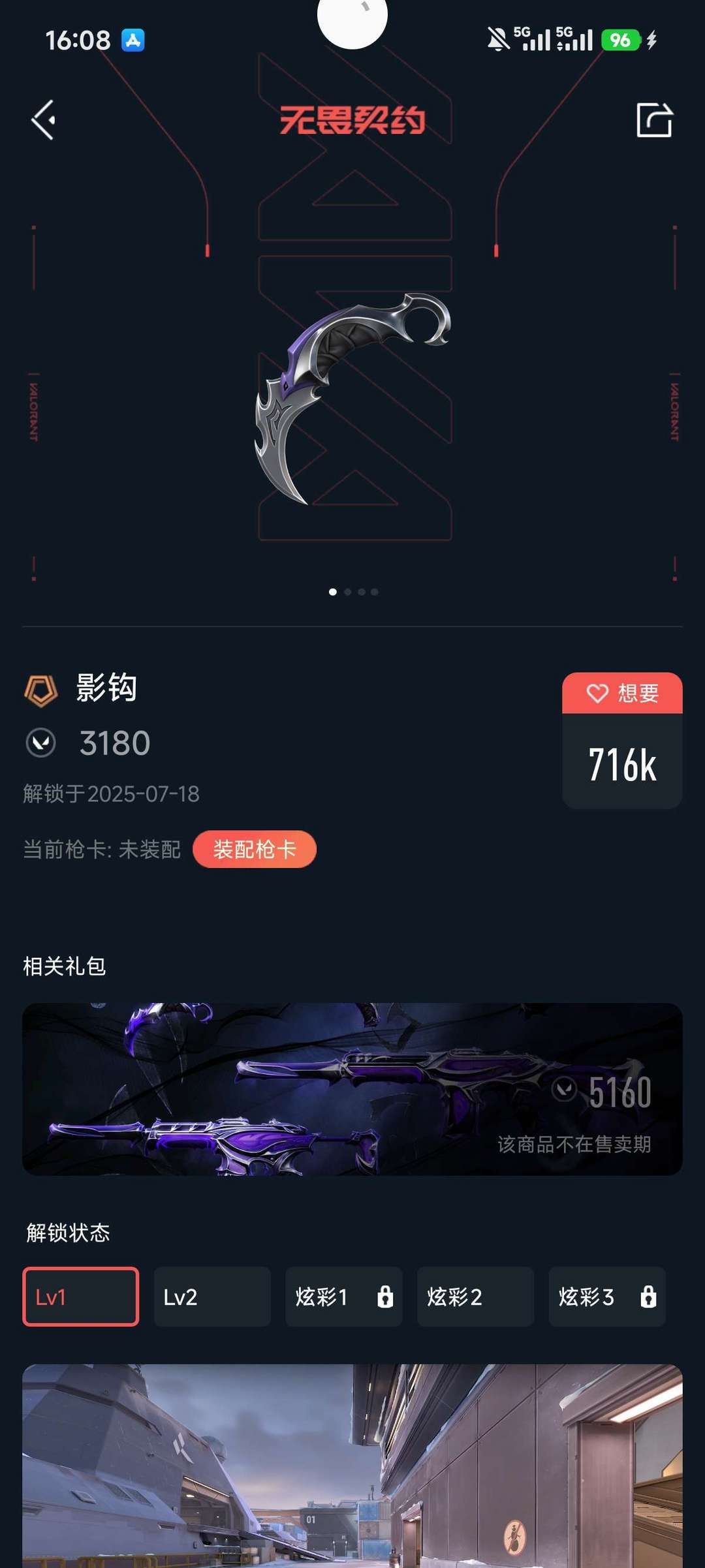
Task: Tap 装配枪卡 to equip a gun card
Action: pos(255,850)
